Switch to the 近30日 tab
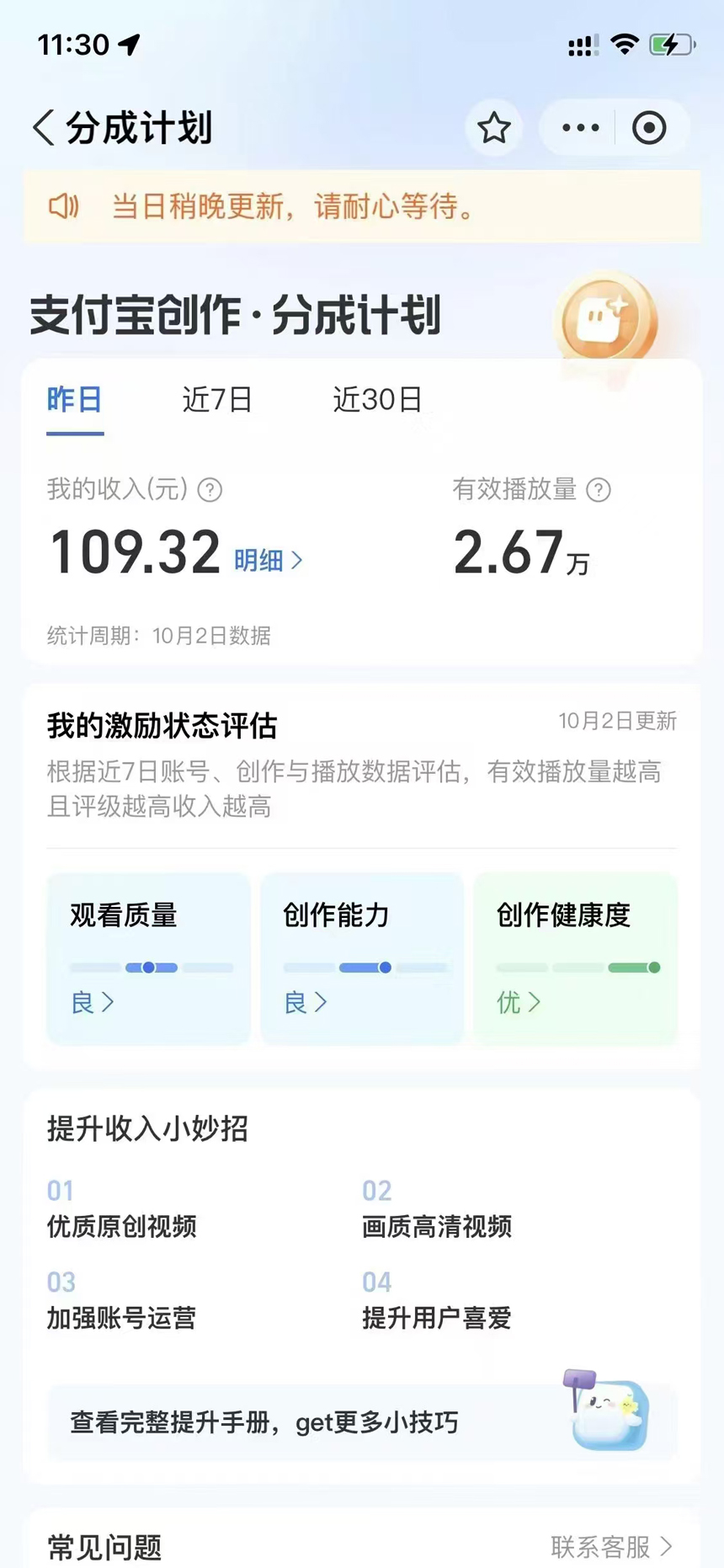The height and width of the screenshot is (1568, 724). coord(377,400)
